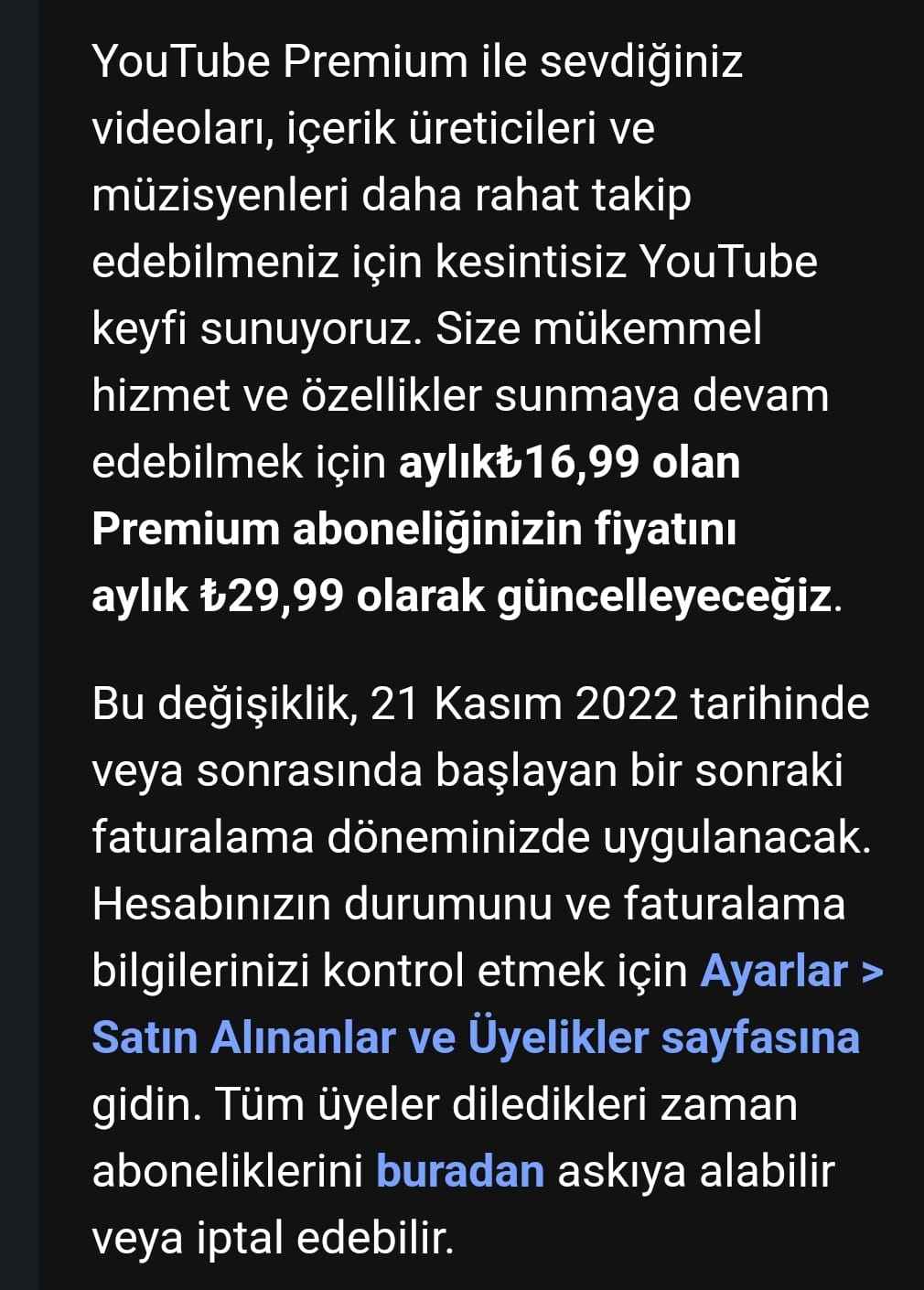
Task: Tap the 'buradan' link to pause the subscription
Action: click(x=459, y=1171)
